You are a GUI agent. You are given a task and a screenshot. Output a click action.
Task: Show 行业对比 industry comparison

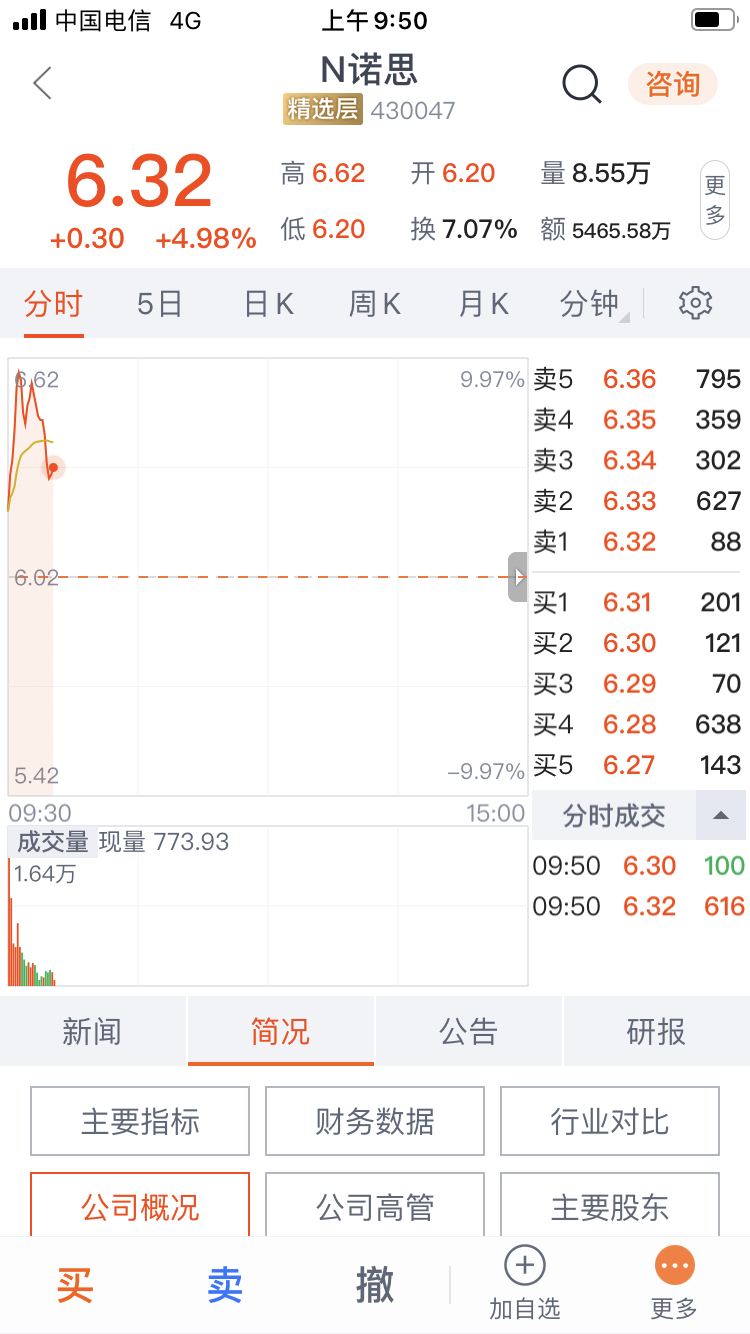coord(610,1121)
